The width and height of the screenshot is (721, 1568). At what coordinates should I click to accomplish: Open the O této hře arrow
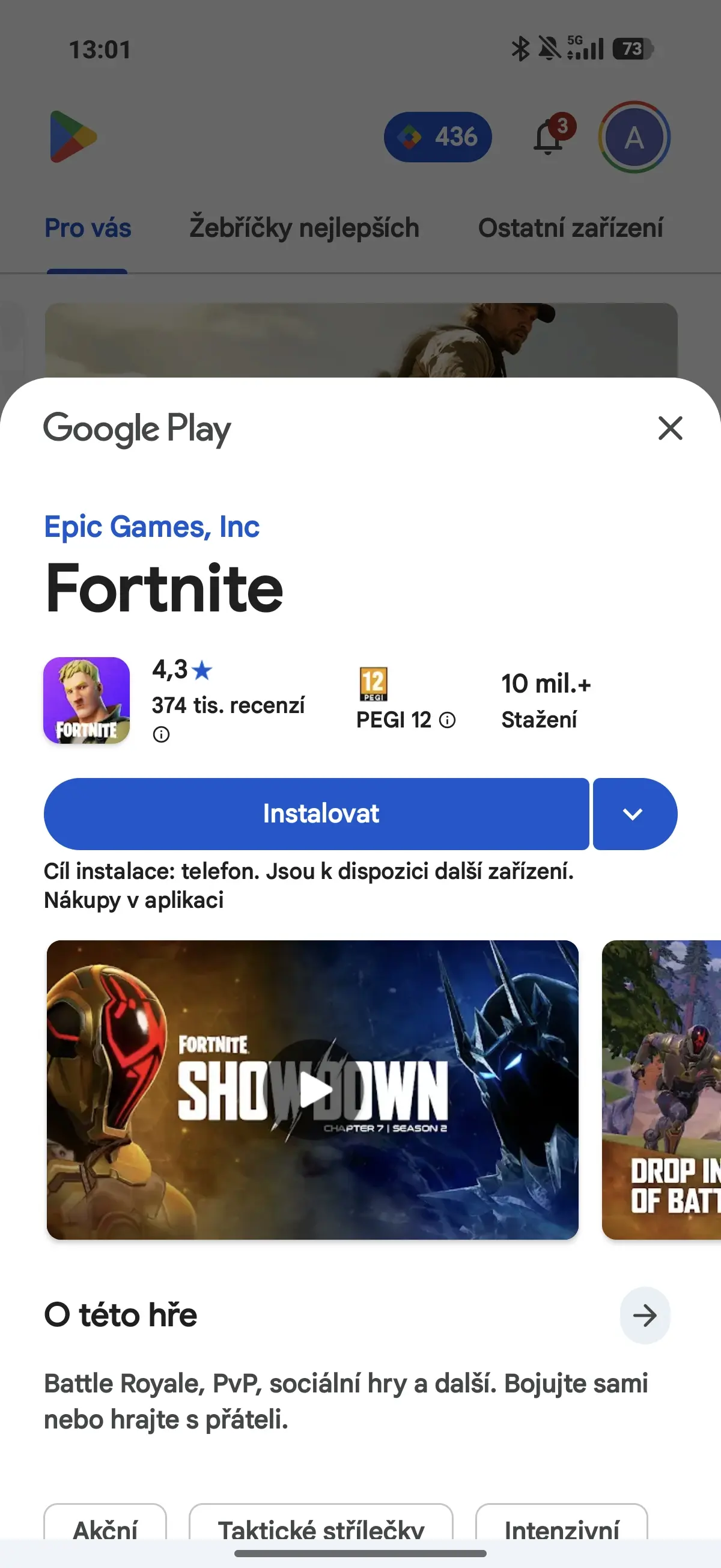pyautogui.click(x=644, y=1315)
